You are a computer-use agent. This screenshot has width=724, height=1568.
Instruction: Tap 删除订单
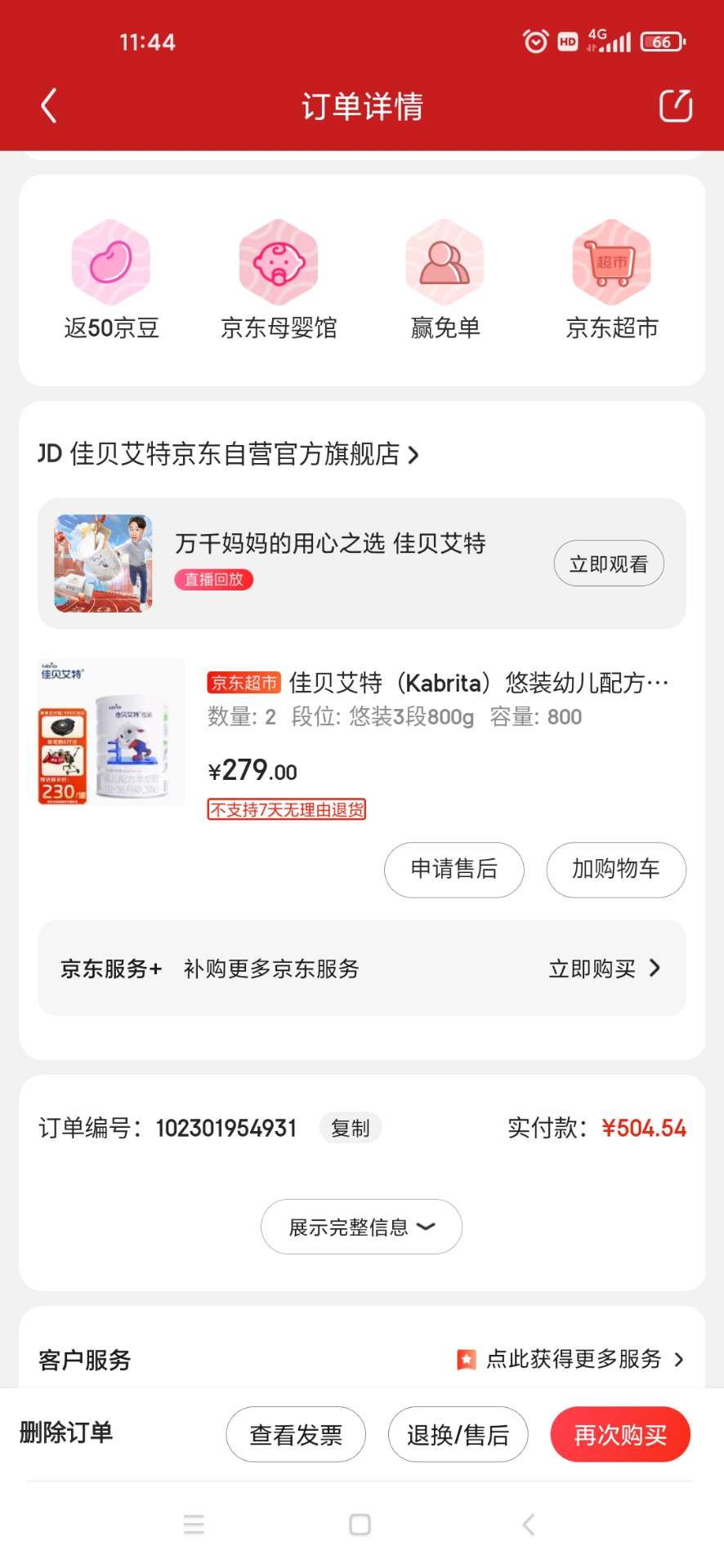[x=66, y=1432]
